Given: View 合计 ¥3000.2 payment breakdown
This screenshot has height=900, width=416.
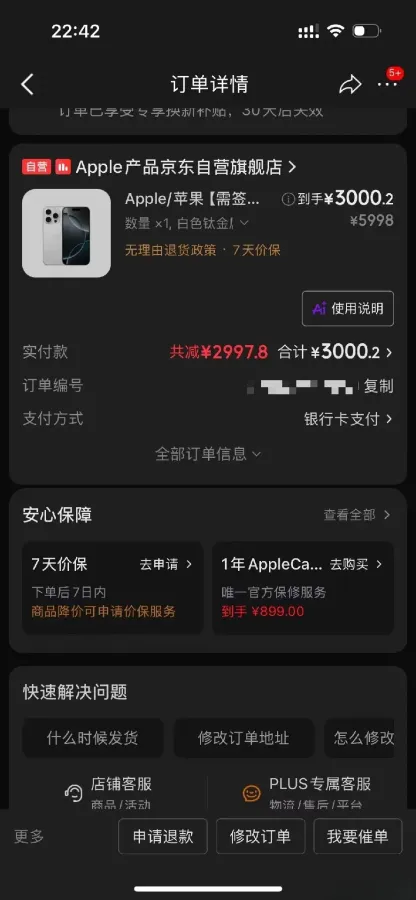Looking at the screenshot, I should coord(335,352).
